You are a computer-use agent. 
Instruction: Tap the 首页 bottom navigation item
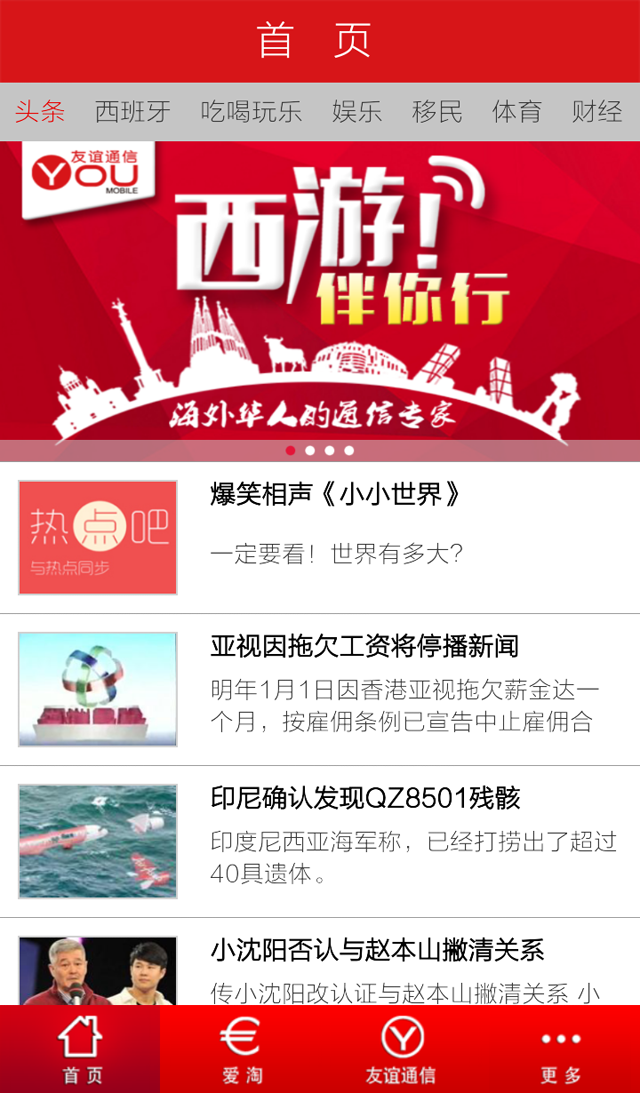coord(81,1049)
